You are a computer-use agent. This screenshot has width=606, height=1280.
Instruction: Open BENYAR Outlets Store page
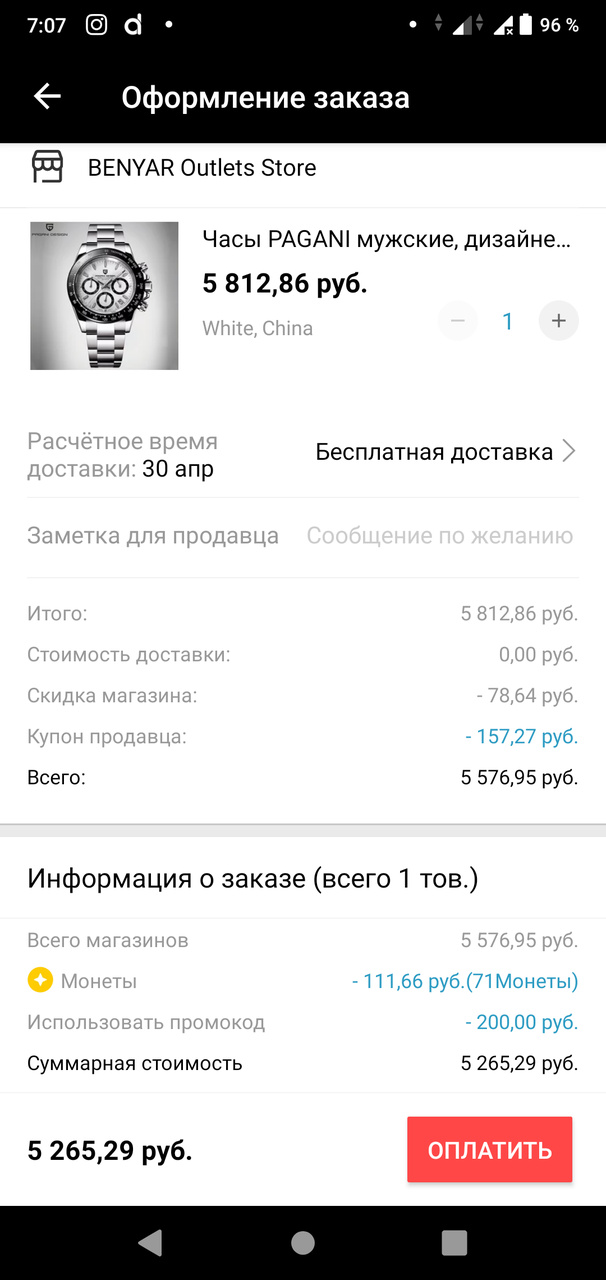point(201,168)
